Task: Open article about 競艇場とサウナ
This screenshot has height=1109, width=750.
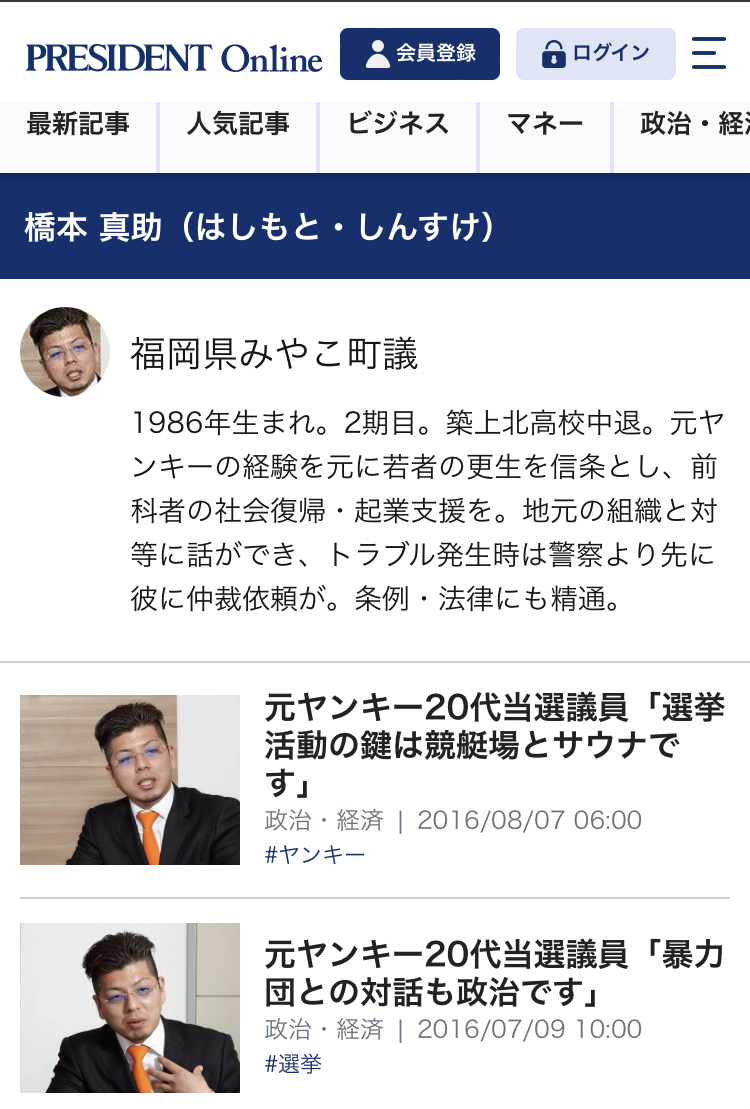Action: coord(494,744)
